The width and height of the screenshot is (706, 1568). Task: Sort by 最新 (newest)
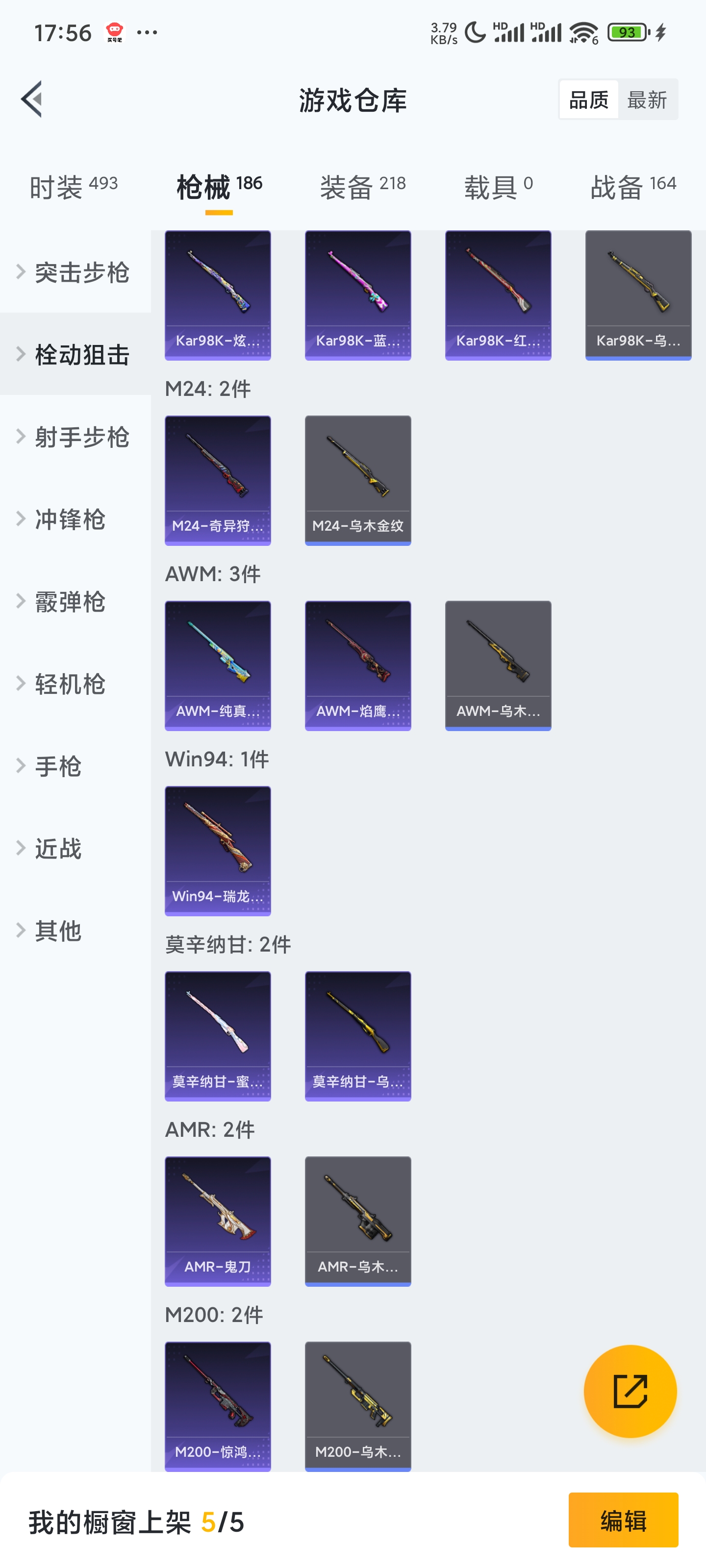(647, 99)
